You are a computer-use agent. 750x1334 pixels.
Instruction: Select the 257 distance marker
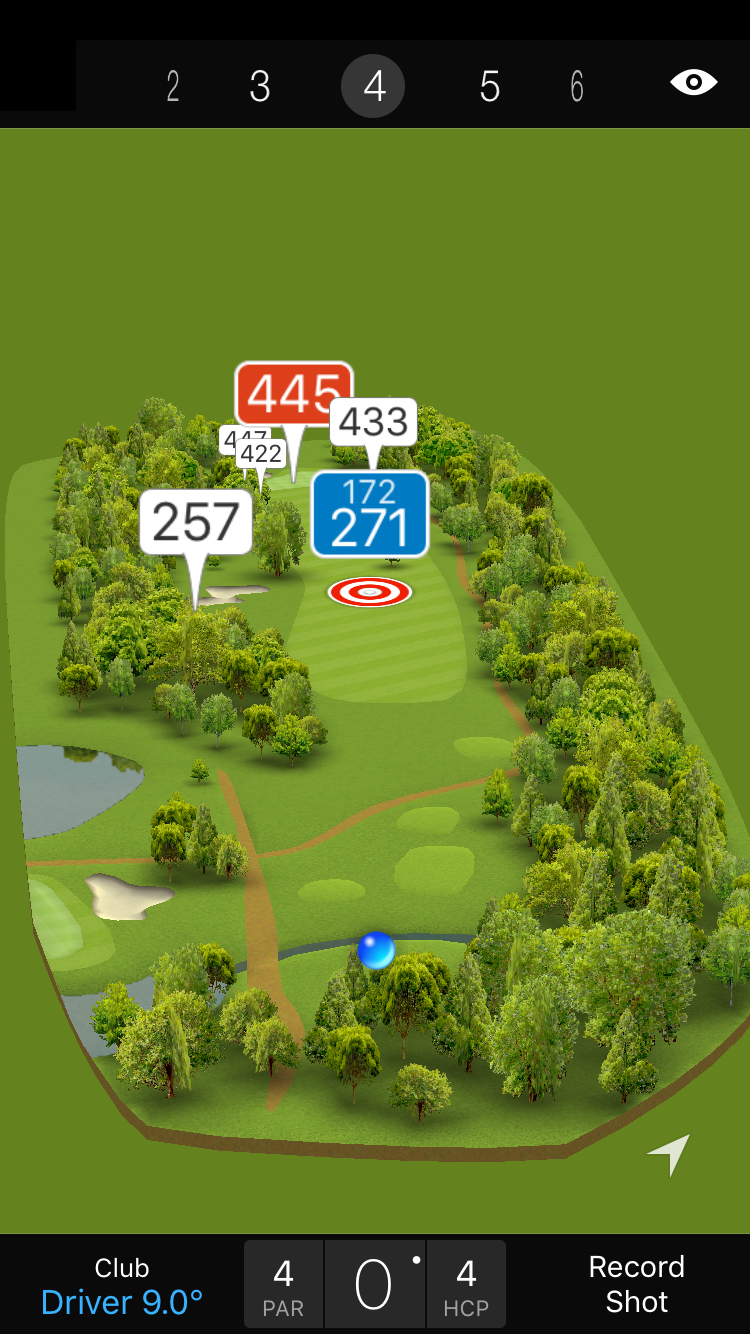pyautogui.click(x=196, y=522)
